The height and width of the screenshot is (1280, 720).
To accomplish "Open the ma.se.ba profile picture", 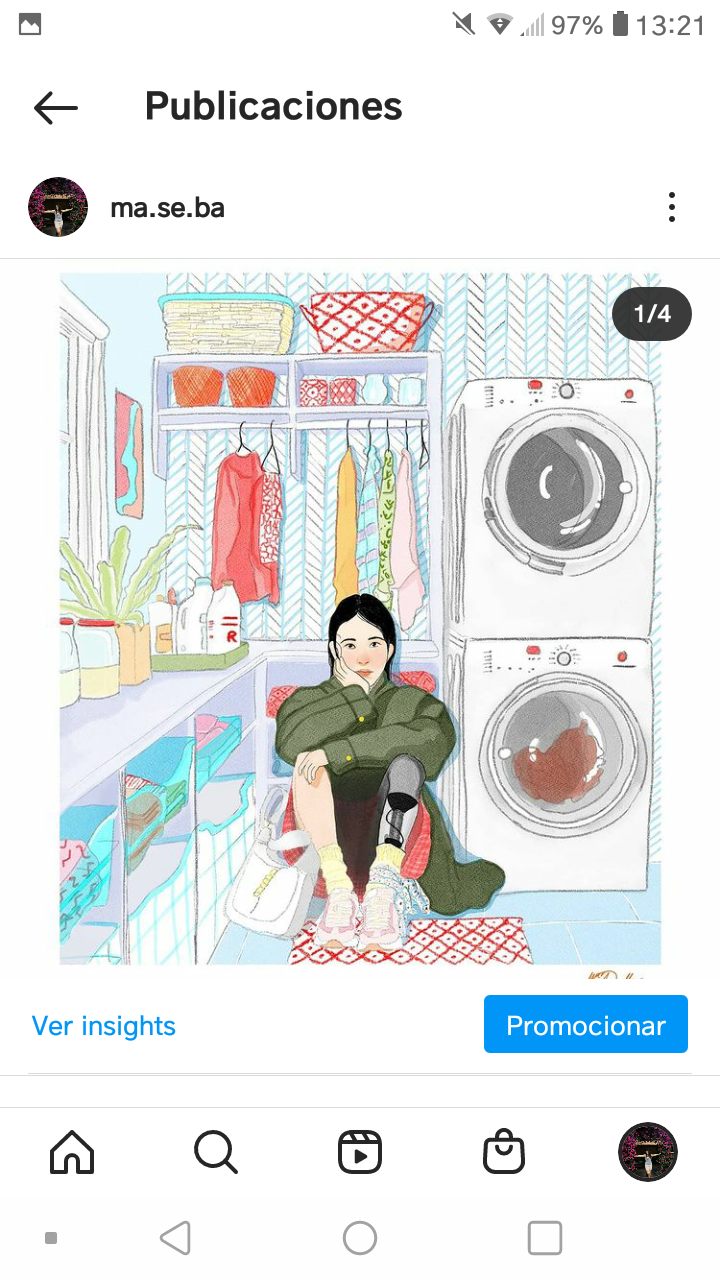I will pyautogui.click(x=58, y=208).
